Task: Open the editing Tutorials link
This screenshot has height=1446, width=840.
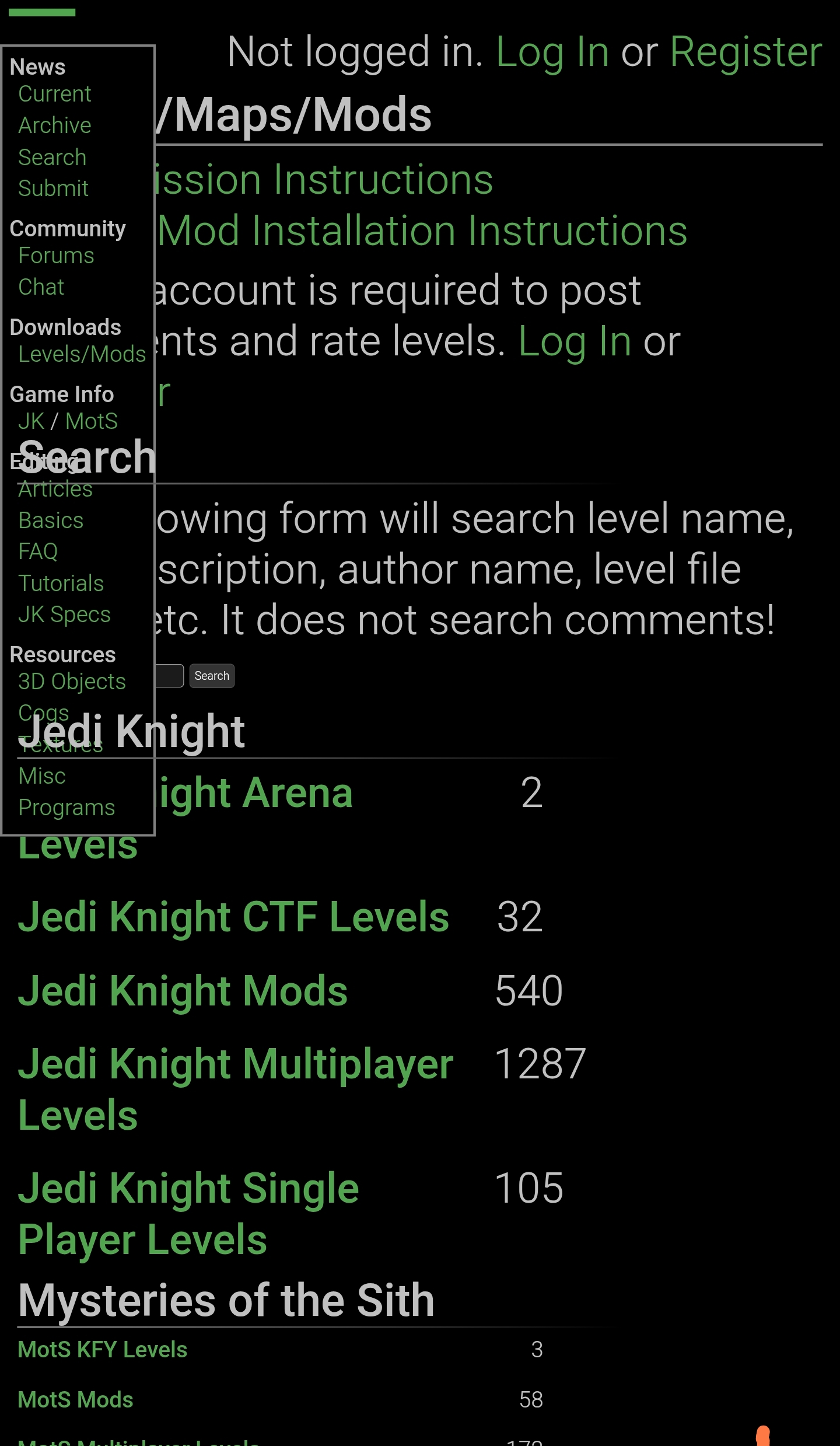Action: tap(61, 584)
